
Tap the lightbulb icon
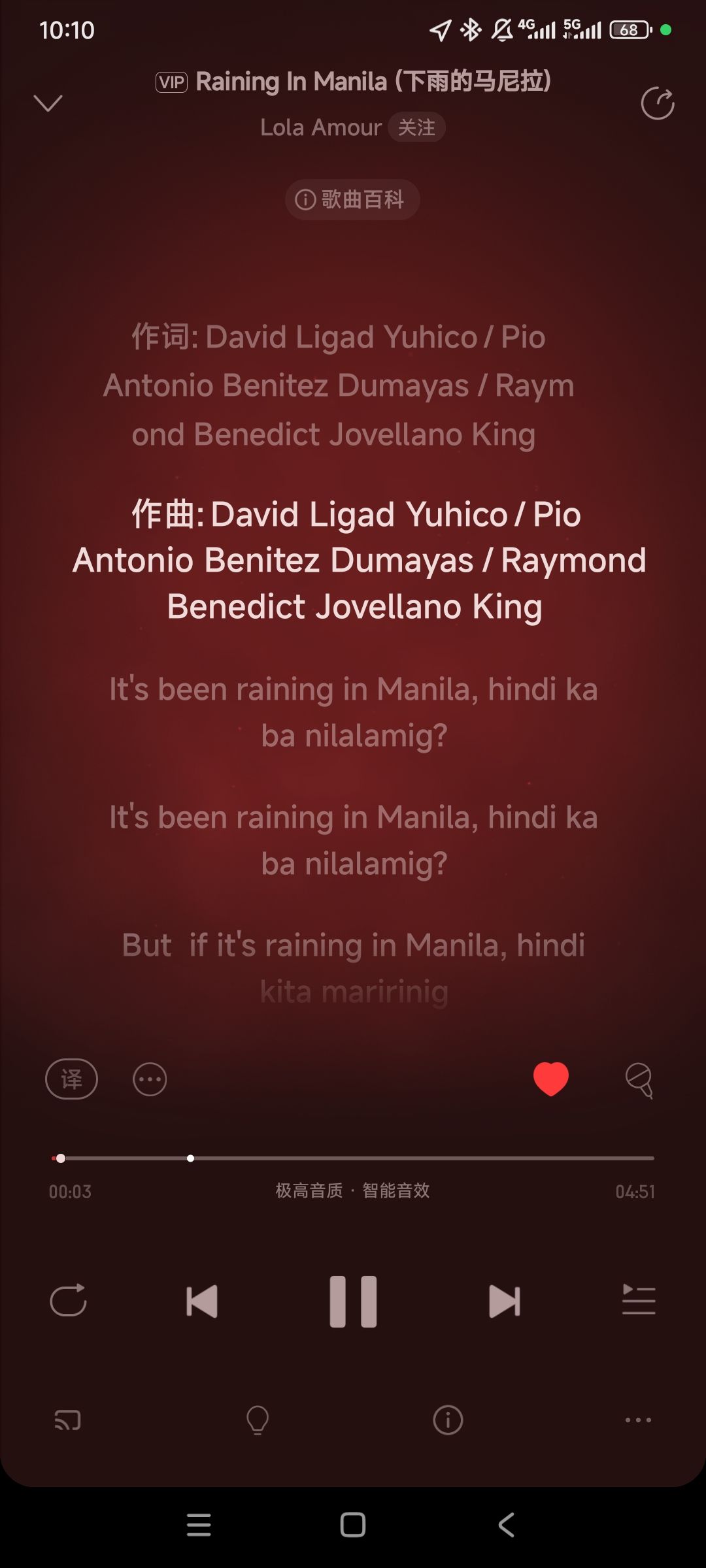pos(258,1420)
